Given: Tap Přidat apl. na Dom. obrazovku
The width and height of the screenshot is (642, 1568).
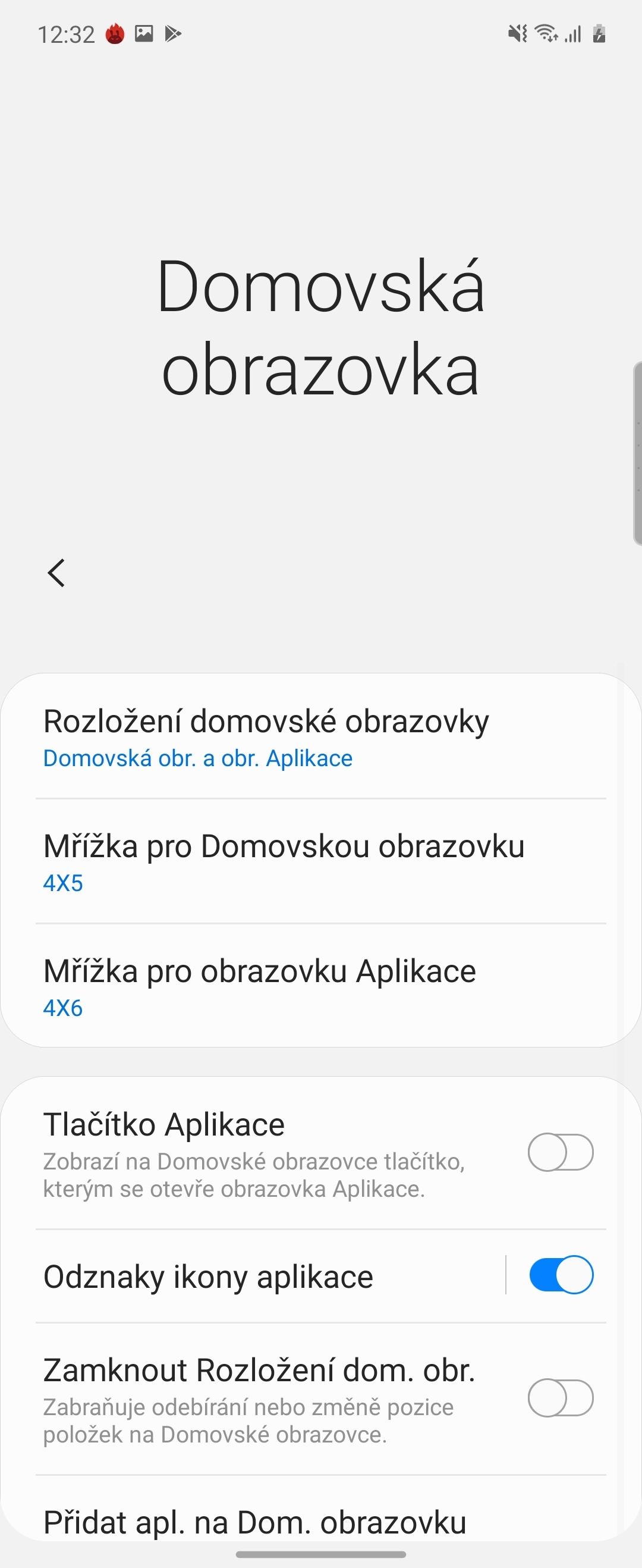Looking at the screenshot, I should (256, 1522).
